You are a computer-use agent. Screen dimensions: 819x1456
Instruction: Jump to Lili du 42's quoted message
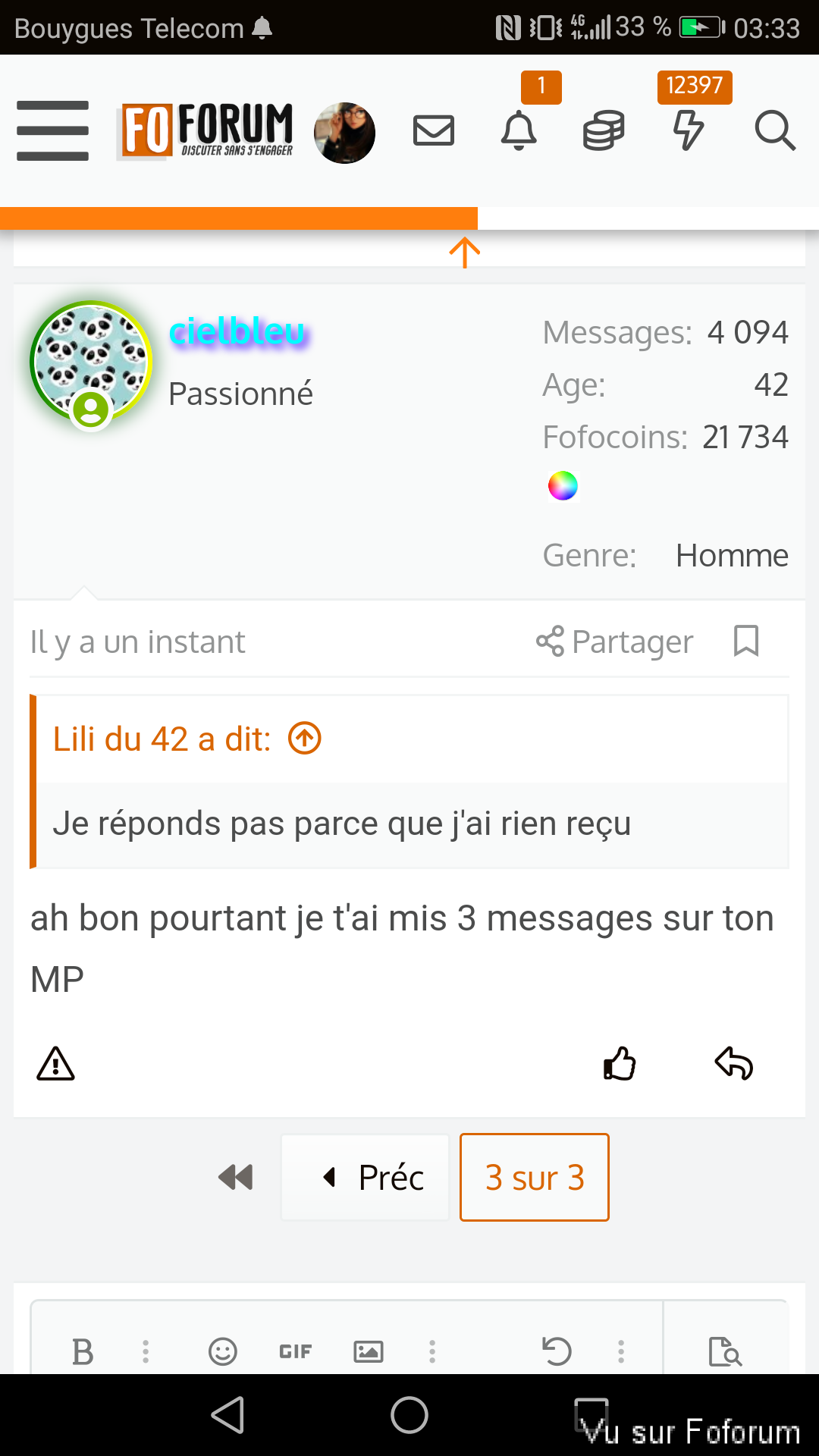(x=305, y=739)
